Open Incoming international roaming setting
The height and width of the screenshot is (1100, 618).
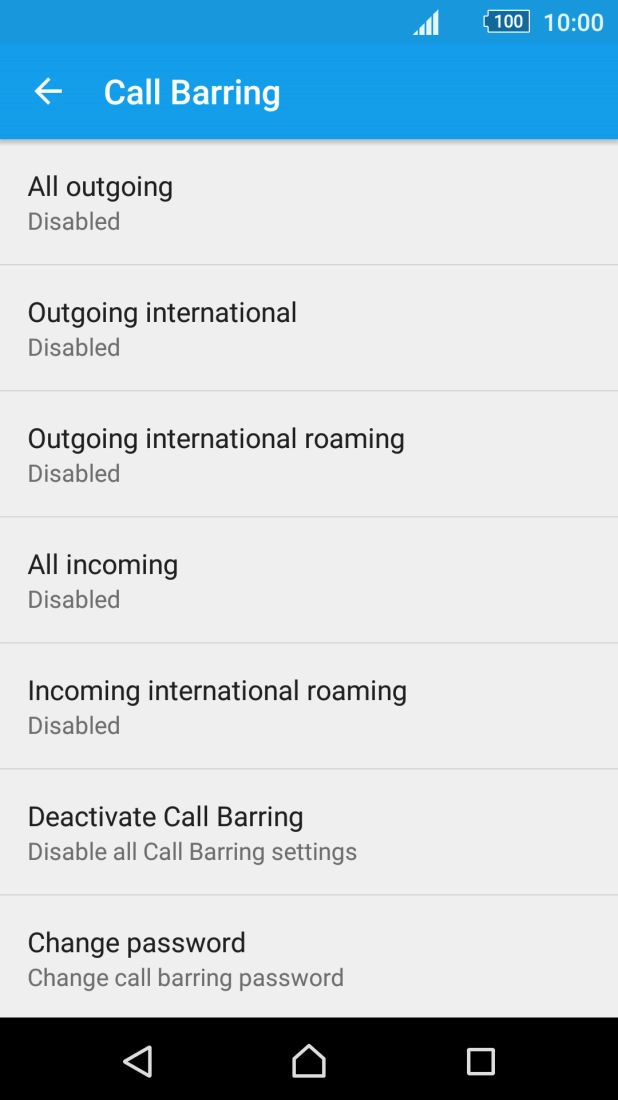tap(309, 706)
